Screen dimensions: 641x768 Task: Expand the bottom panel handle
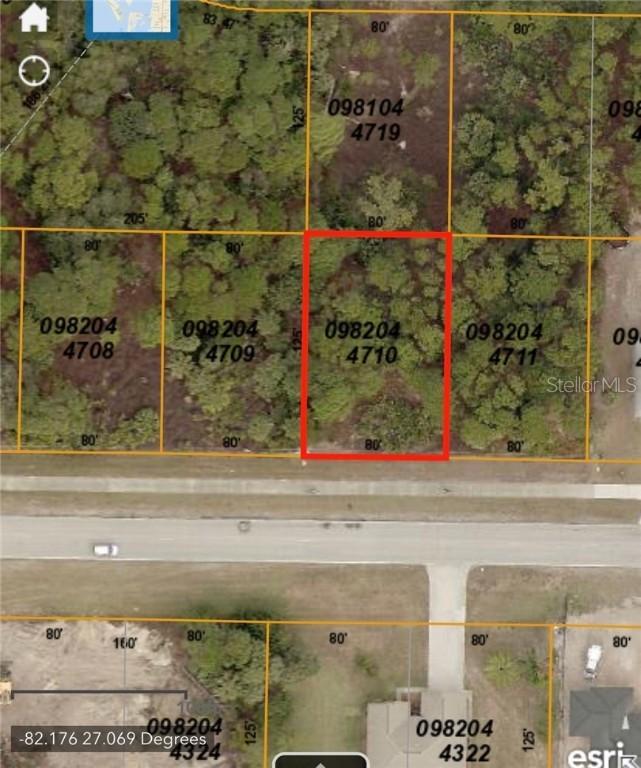point(320,759)
